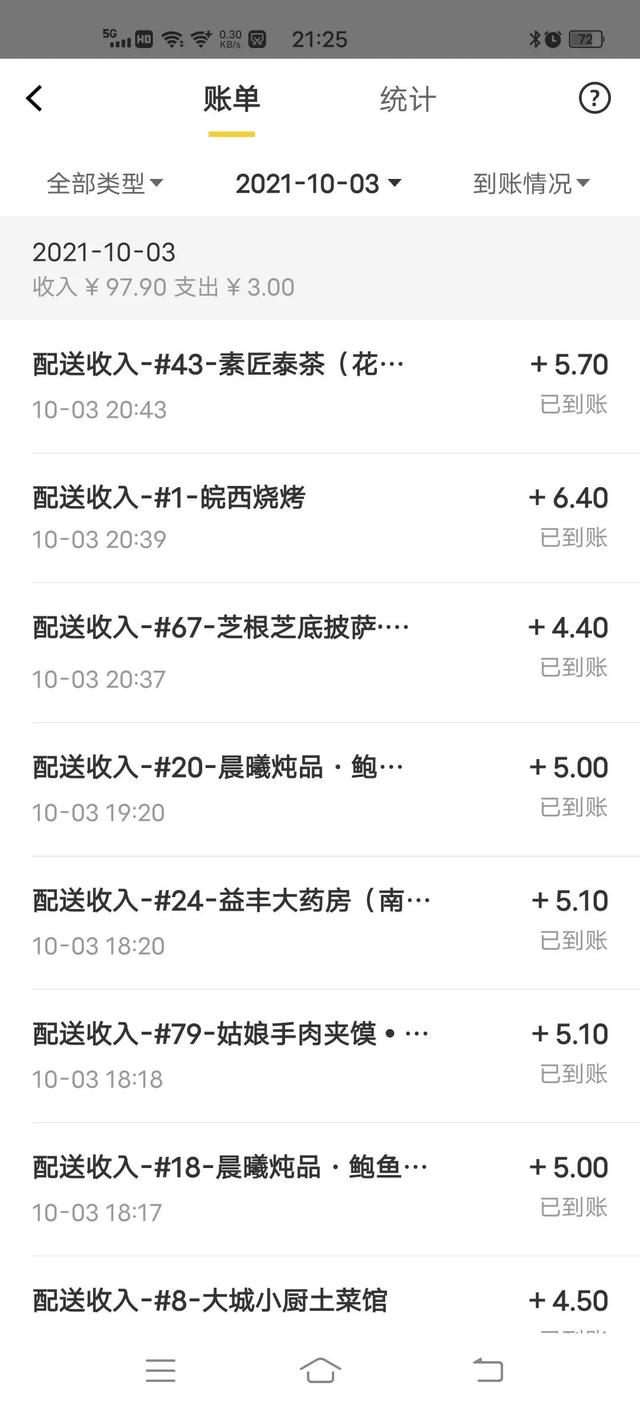View the #67 芝根芝底披萨 income record
The height and width of the screenshot is (1408, 640).
click(320, 653)
